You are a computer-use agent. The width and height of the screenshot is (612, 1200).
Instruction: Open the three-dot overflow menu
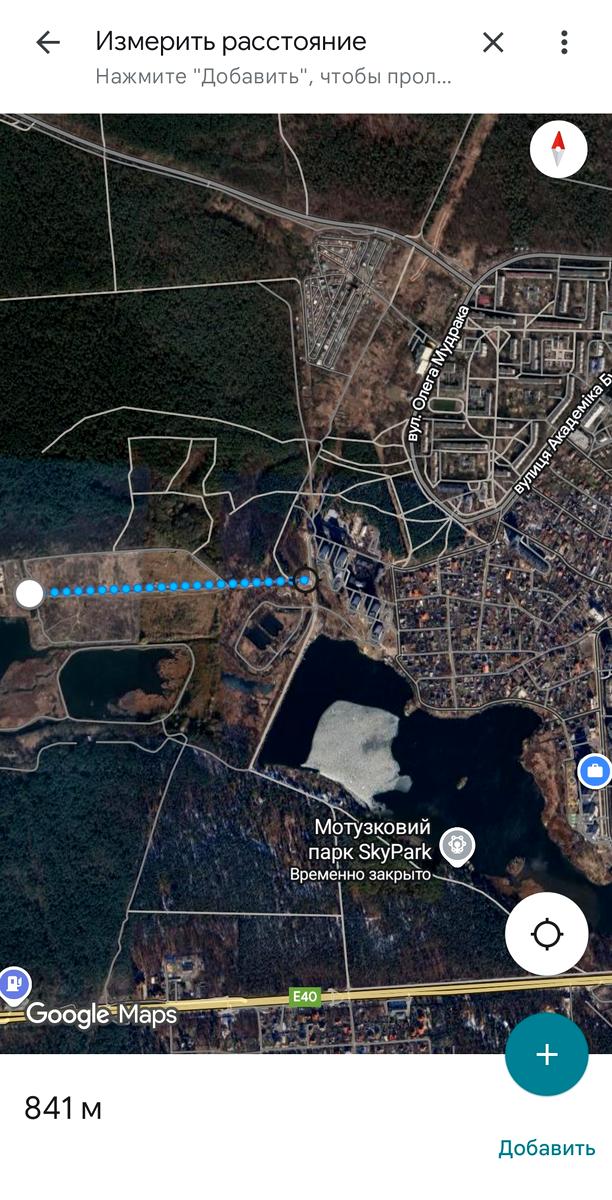pyautogui.click(x=564, y=42)
